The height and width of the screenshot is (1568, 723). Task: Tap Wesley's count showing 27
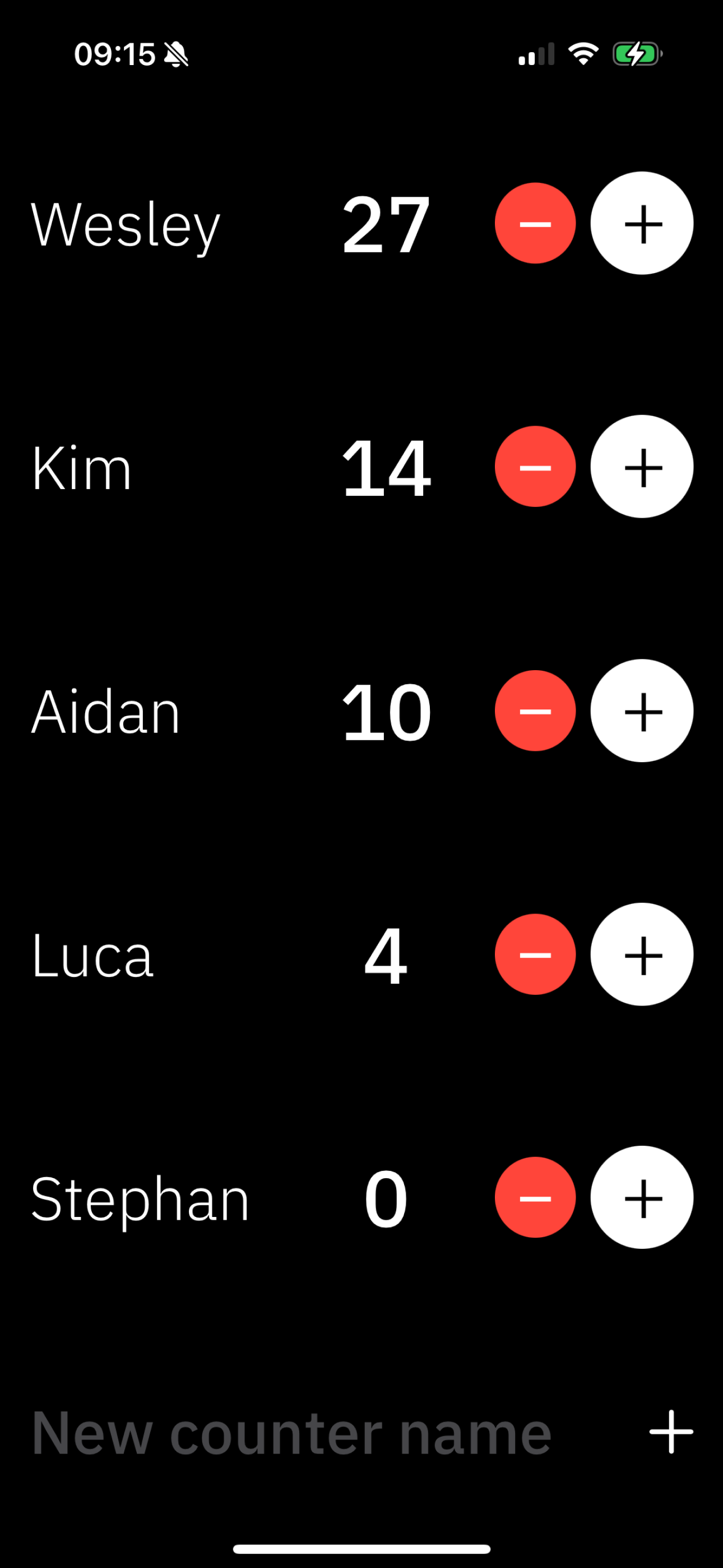[386, 223]
